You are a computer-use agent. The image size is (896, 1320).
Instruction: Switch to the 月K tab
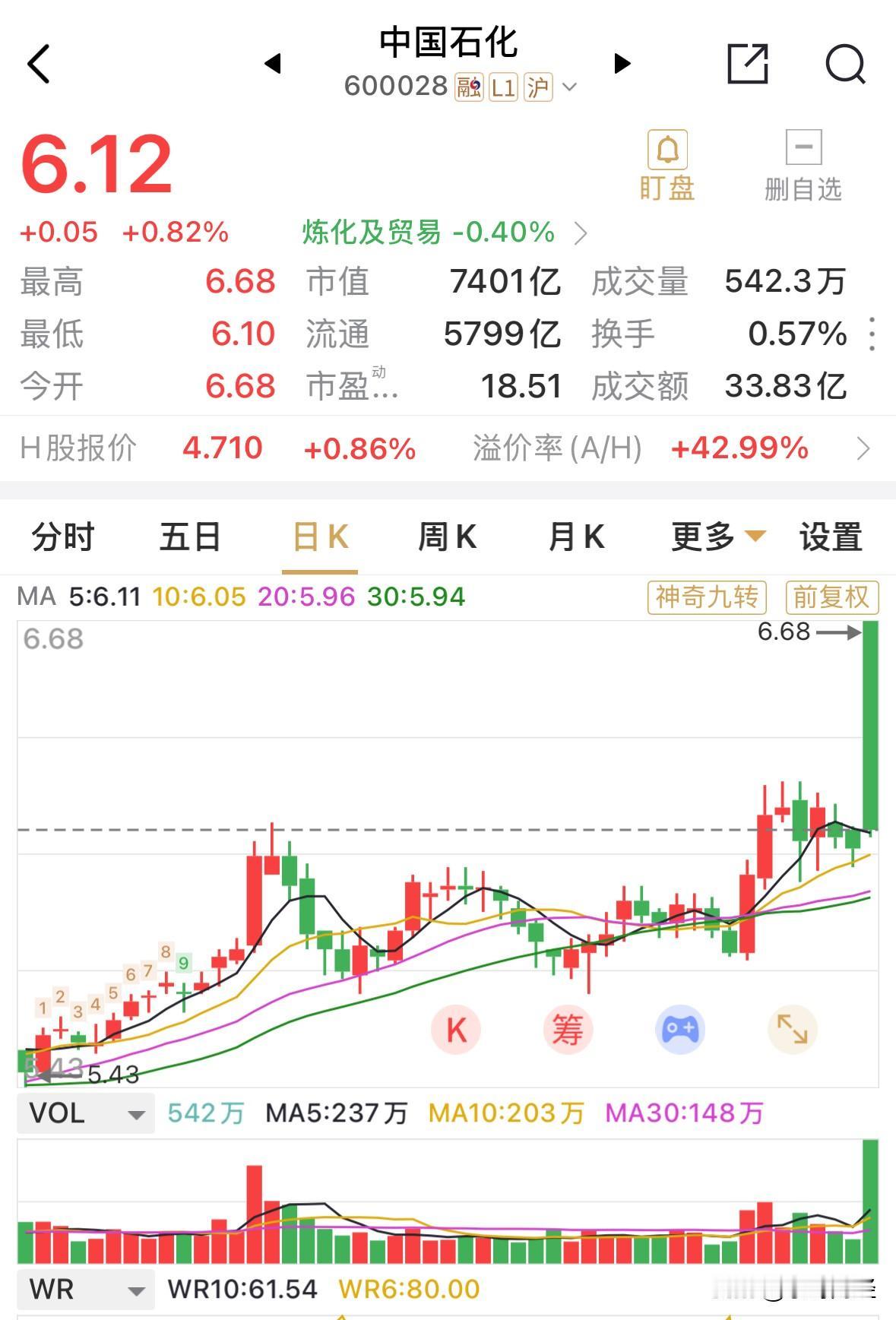click(x=577, y=537)
